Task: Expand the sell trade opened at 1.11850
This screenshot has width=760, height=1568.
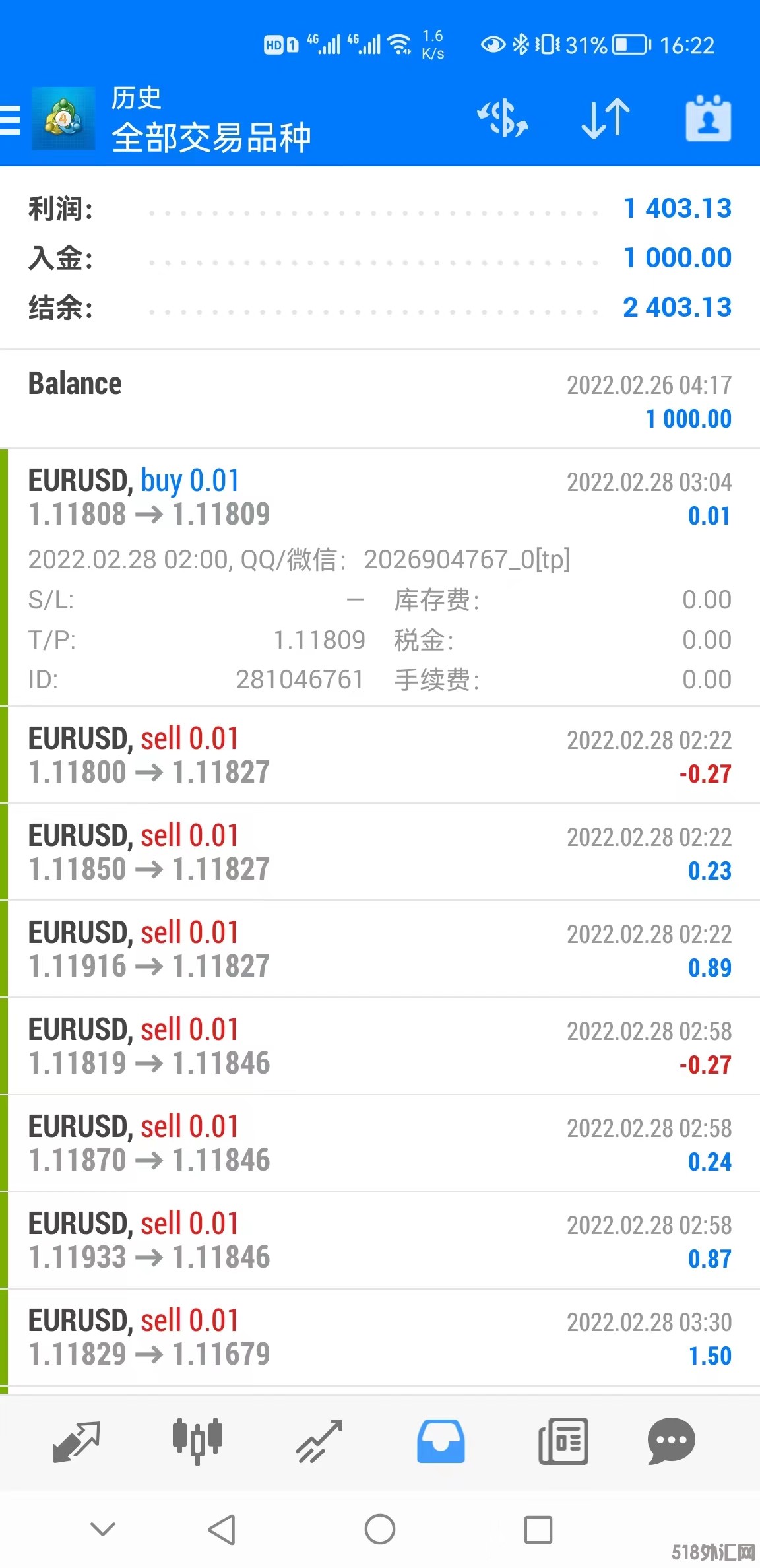Action: click(x=380, y=853)
